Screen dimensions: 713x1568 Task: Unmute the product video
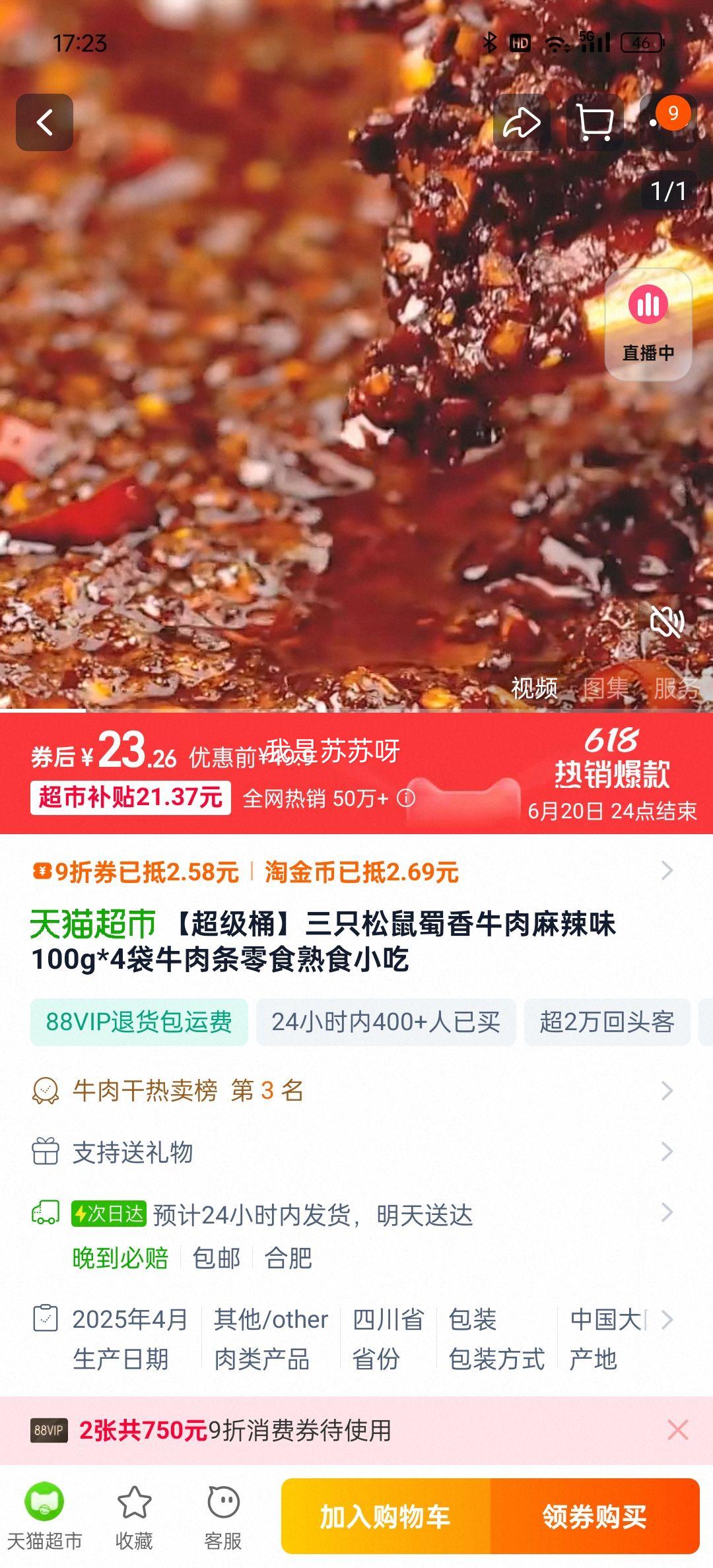click(x=667, y=622)
